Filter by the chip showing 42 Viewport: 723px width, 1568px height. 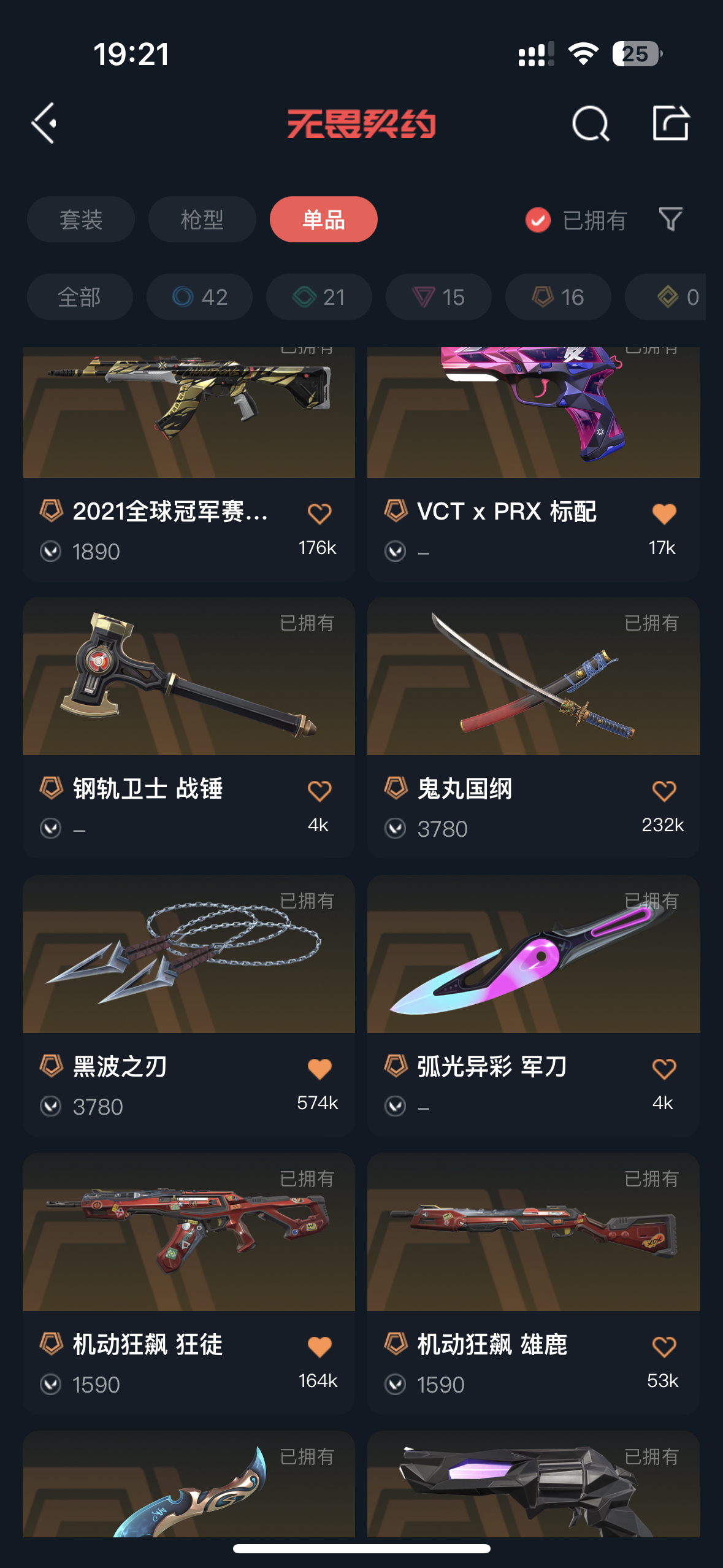[199, 297]
